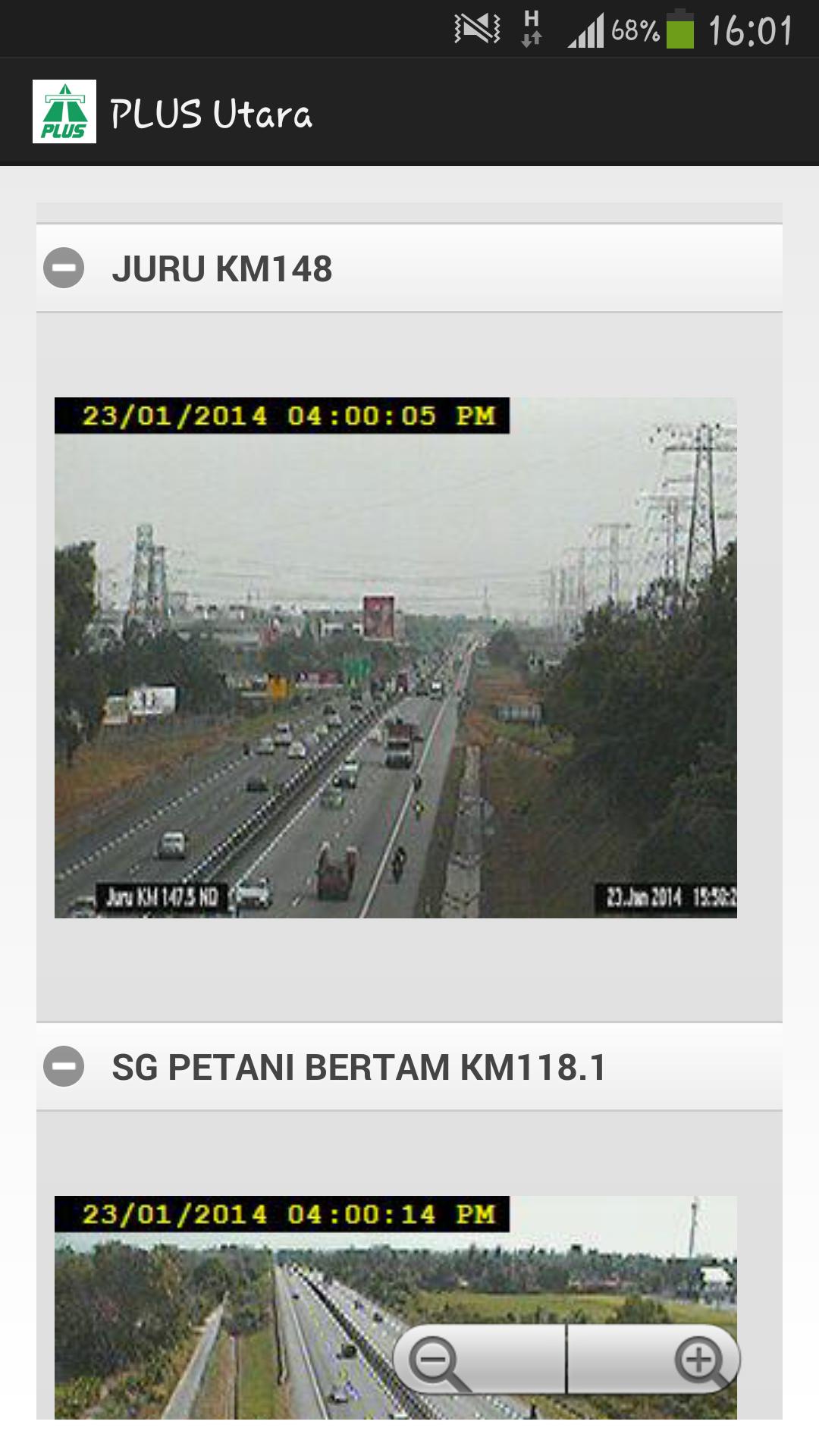819x1456 pixels.
Task: Tap the center divider of the zoom slider
Action: (x=566, y=1357)
